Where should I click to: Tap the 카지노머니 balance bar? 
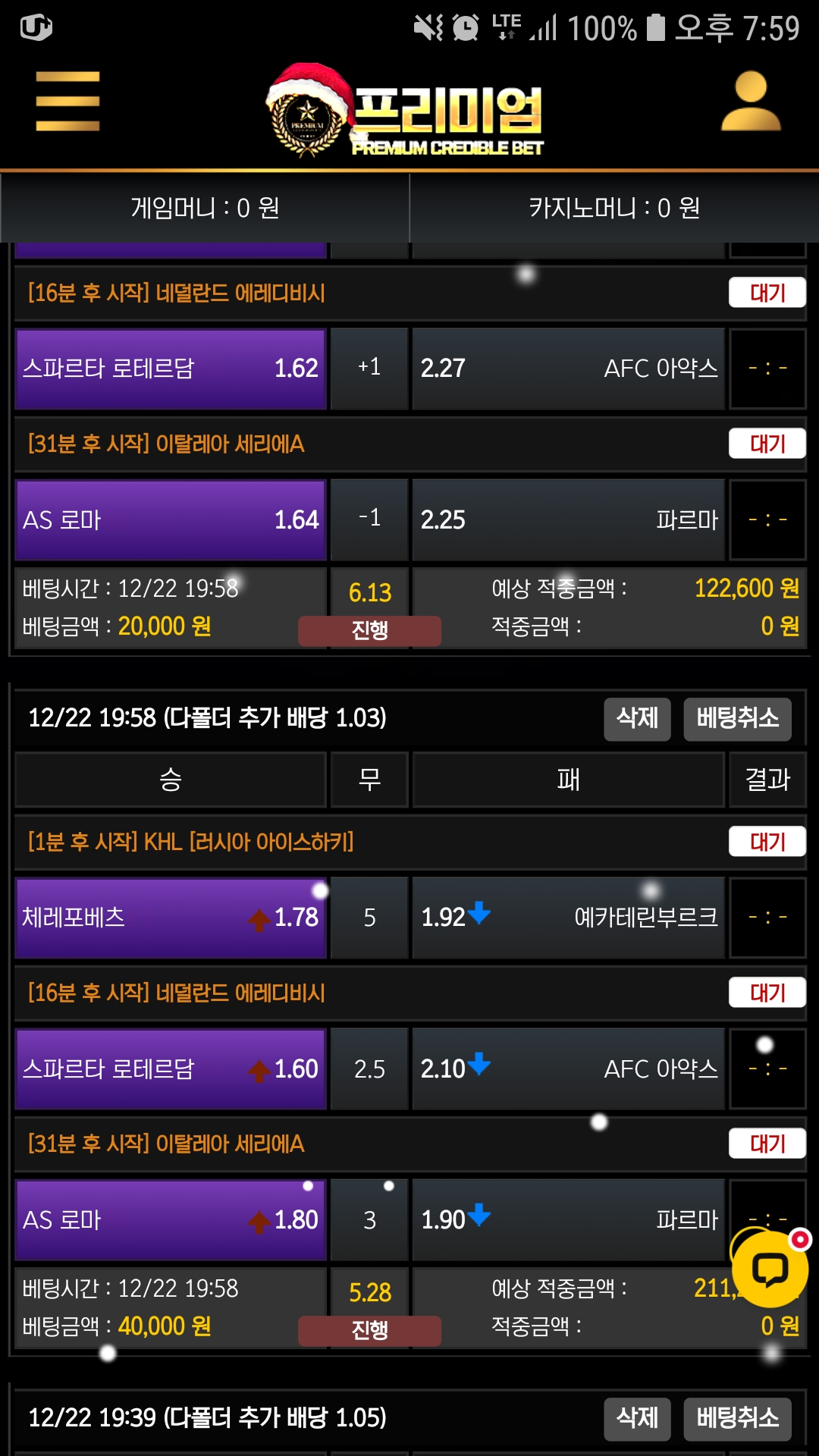(x=614, y=208)
